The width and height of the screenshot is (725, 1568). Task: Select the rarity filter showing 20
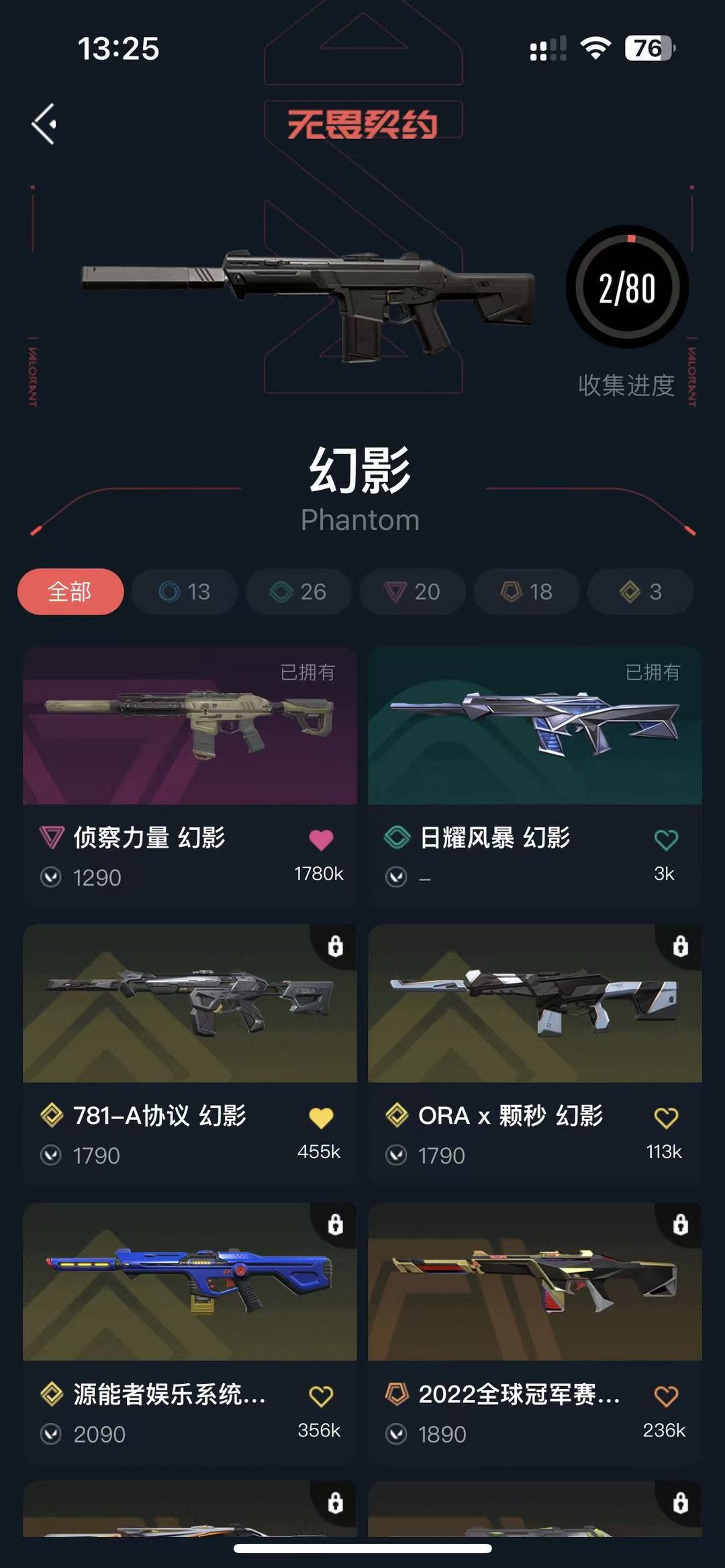click(x=412, y=592)
